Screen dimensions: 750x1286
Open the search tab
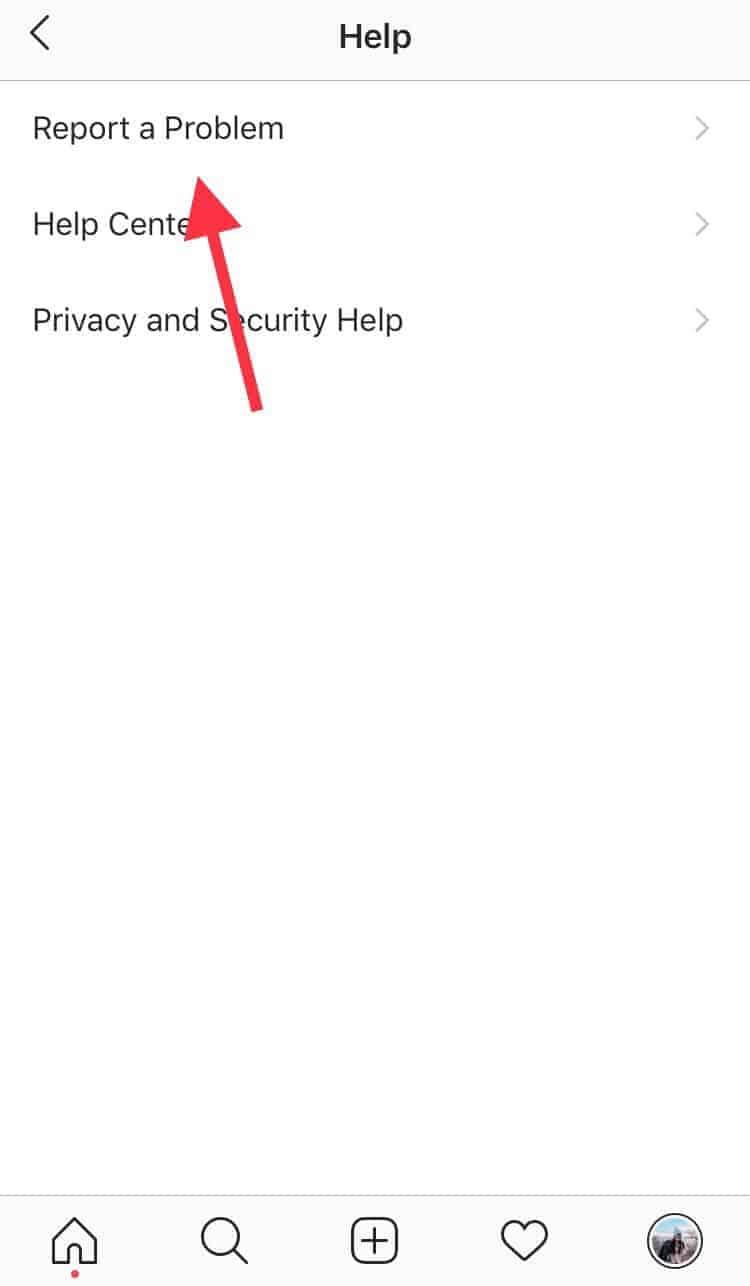(x=224, y=1243)
